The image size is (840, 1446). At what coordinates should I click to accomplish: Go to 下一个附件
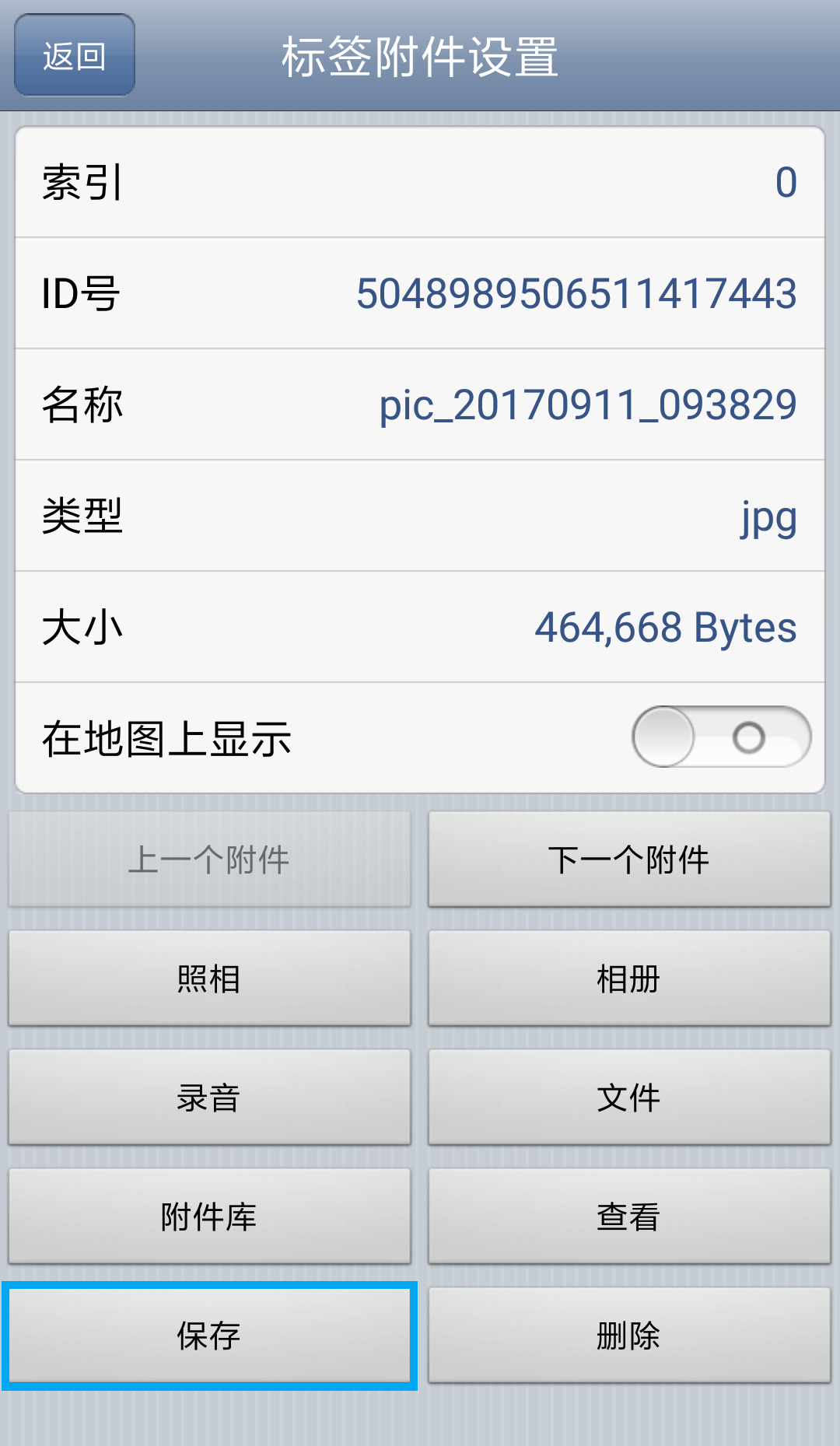[628, 860]
